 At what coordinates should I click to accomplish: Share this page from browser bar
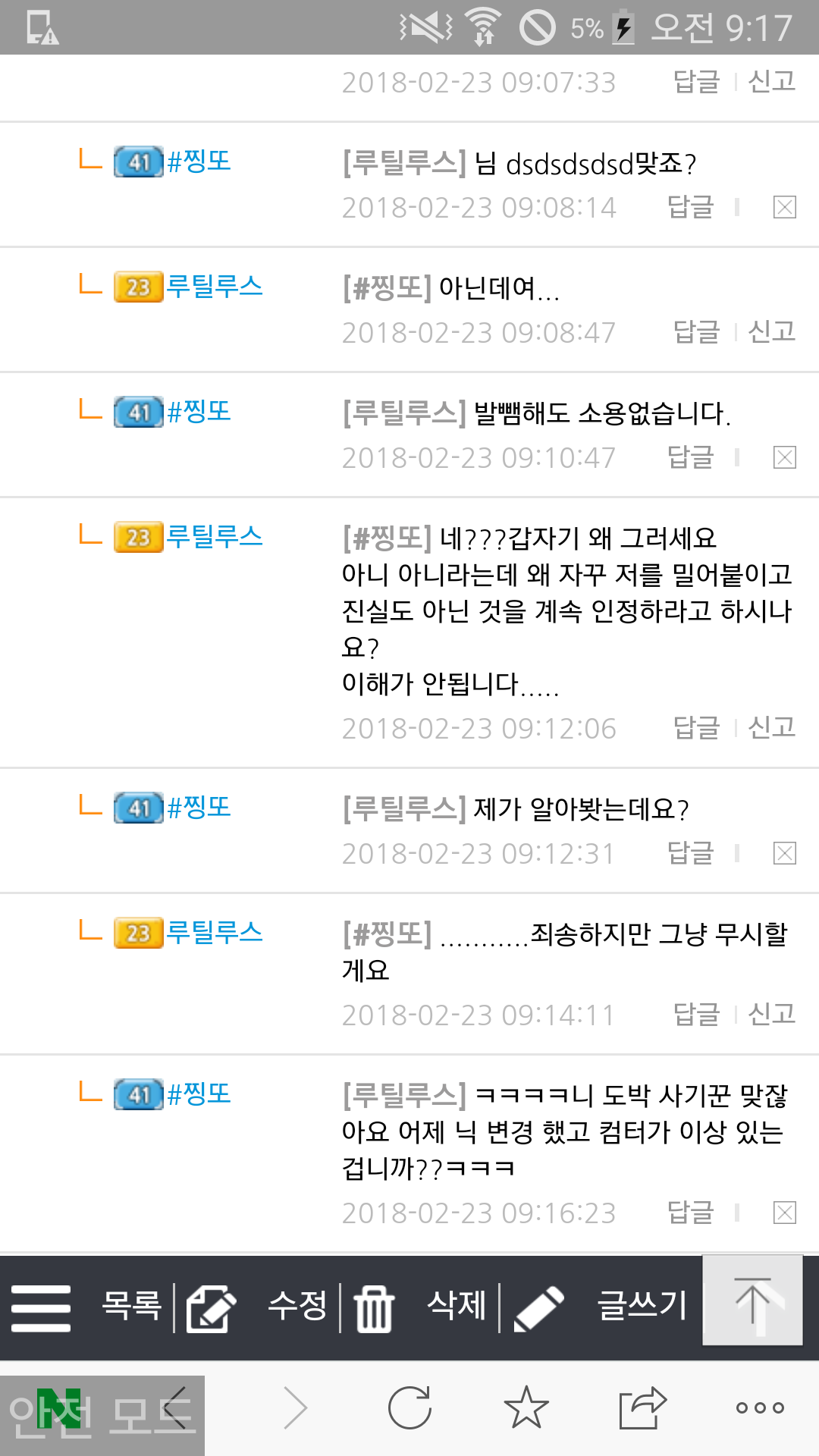642,1408
